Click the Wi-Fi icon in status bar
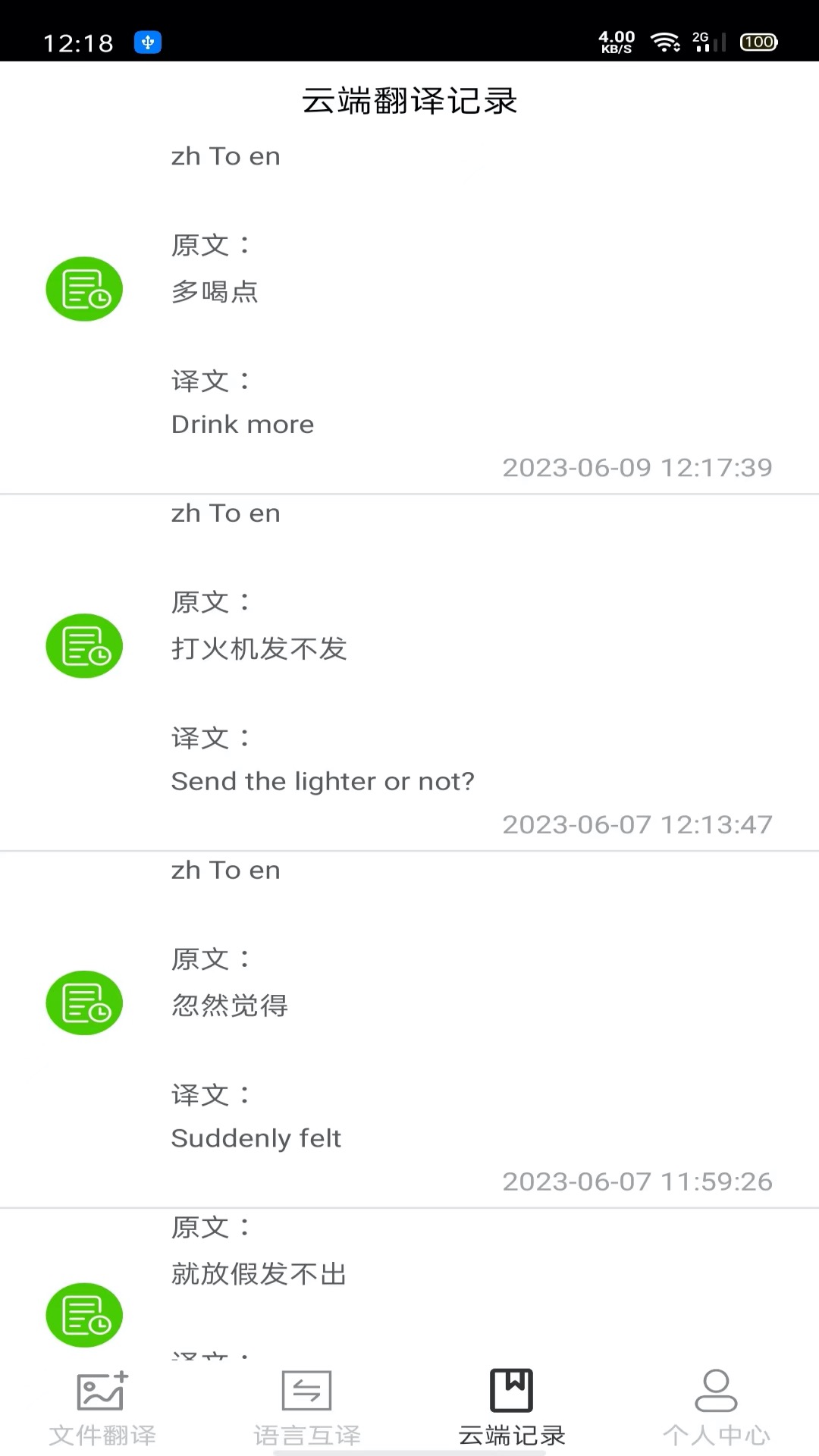 [x=667, y=43]
